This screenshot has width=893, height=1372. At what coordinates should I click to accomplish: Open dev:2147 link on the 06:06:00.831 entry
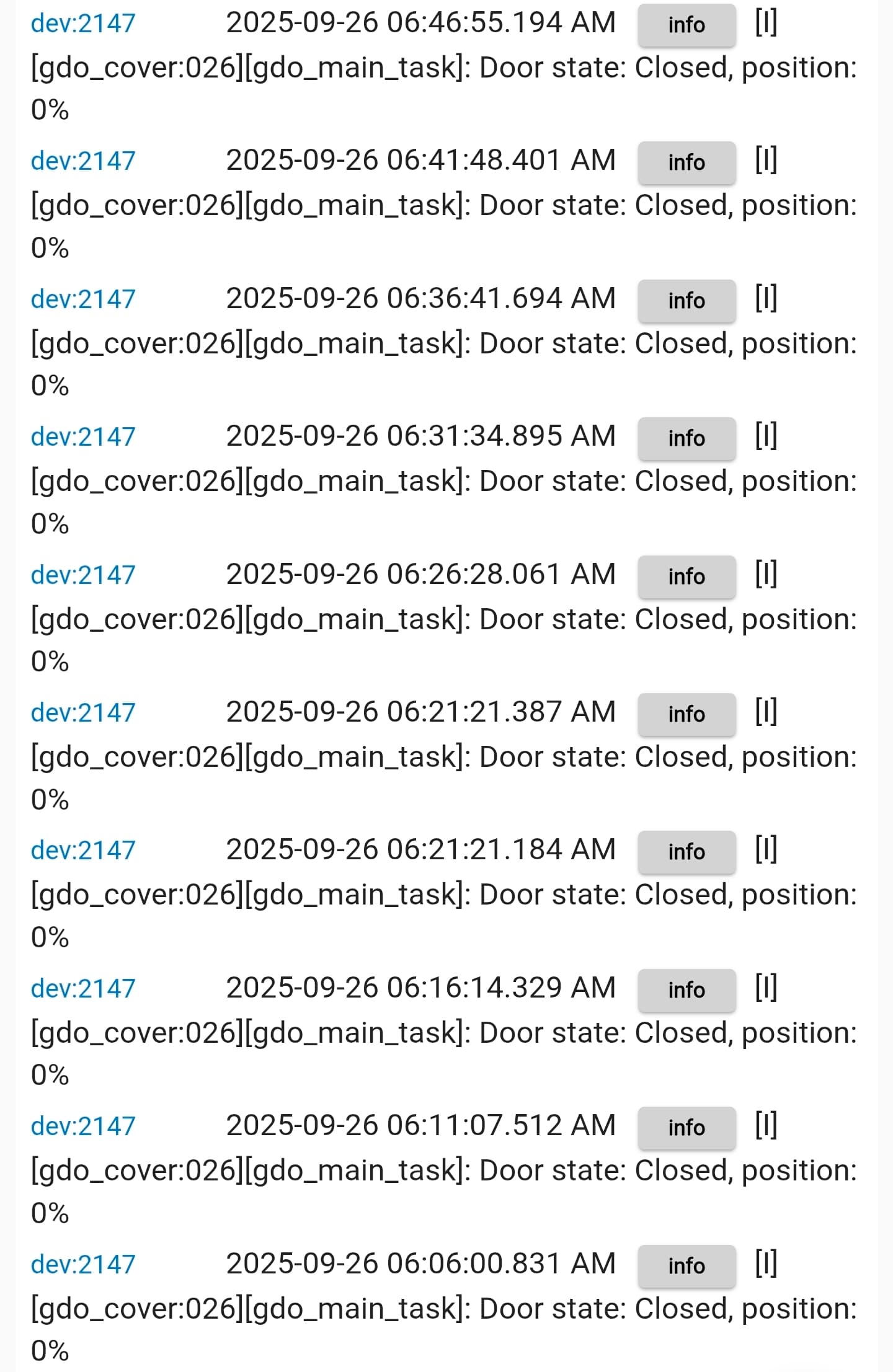coord(83,1265)
